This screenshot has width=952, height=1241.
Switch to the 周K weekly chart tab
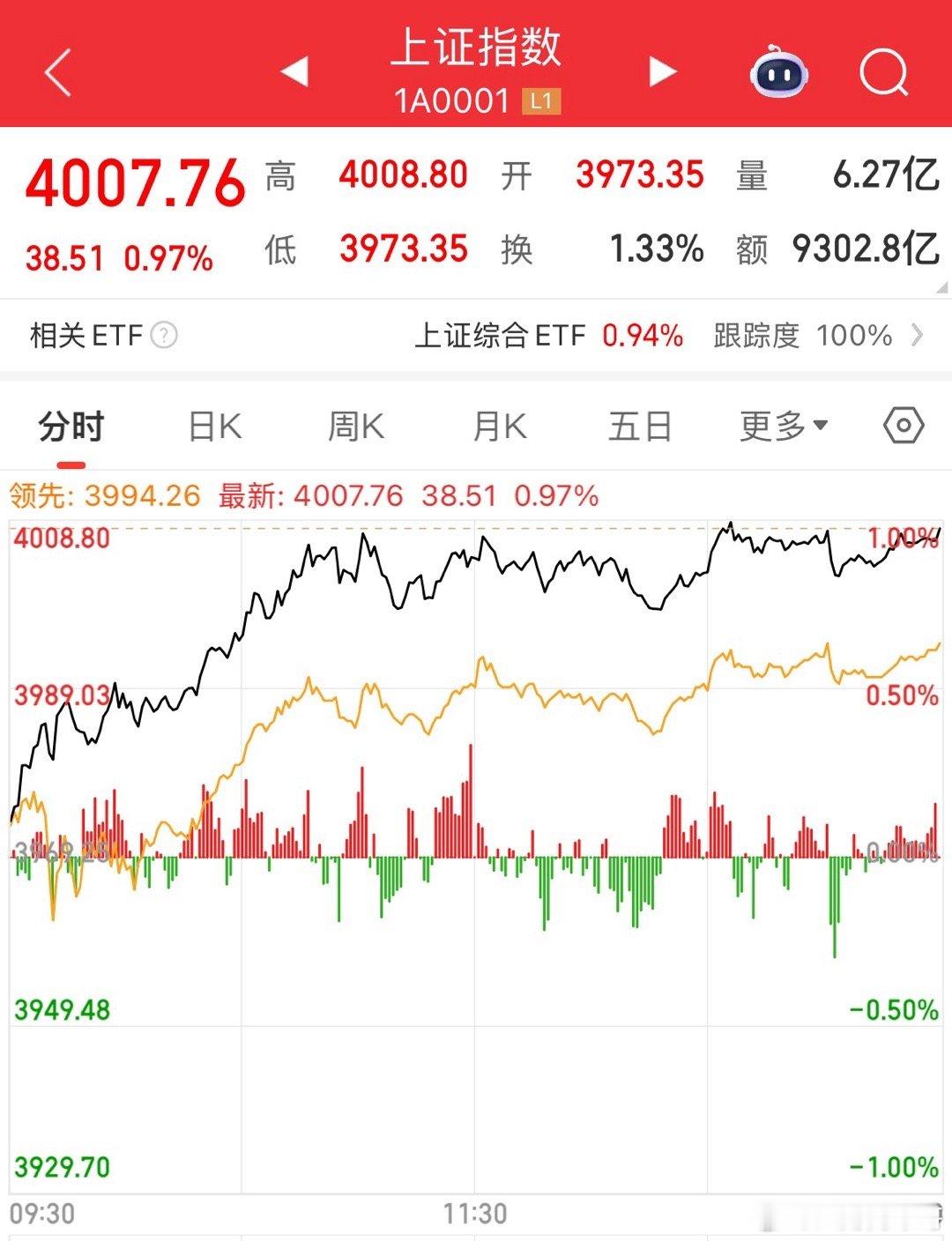pyautogui.click(x=356, y=425)
